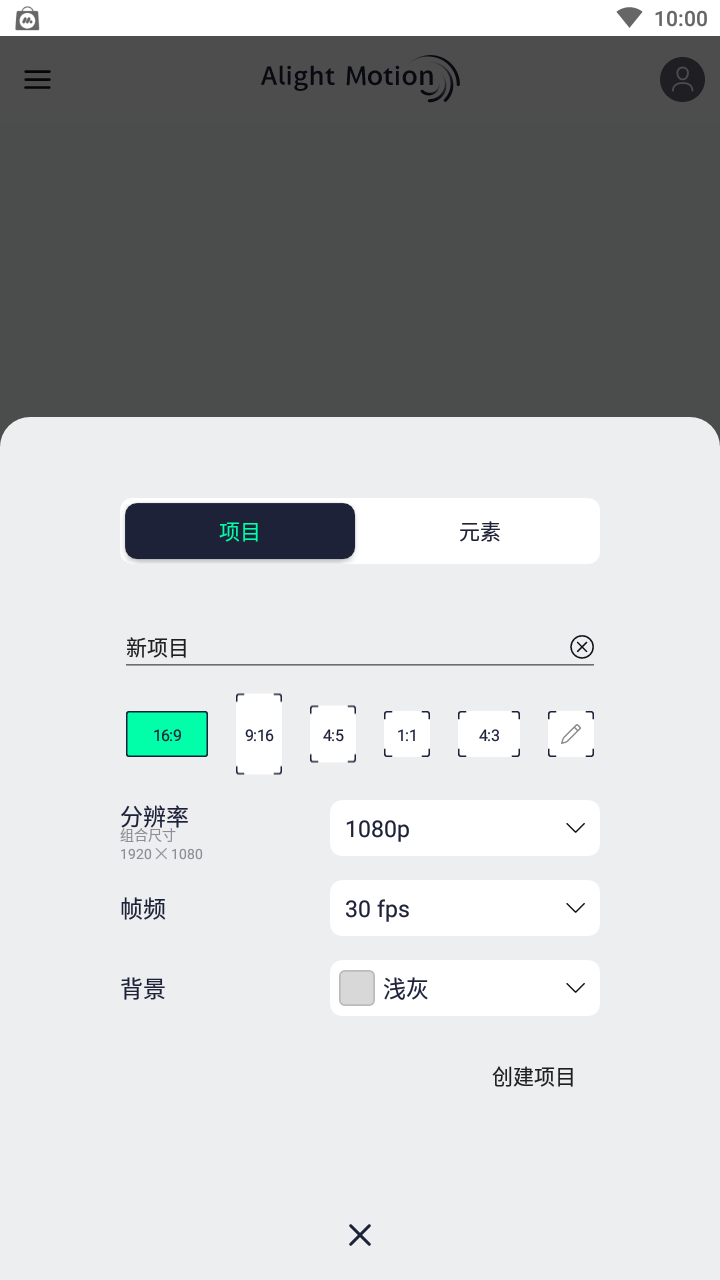
Task: Open the 1080p resolution dropdown
Action: tap(464, 828)
